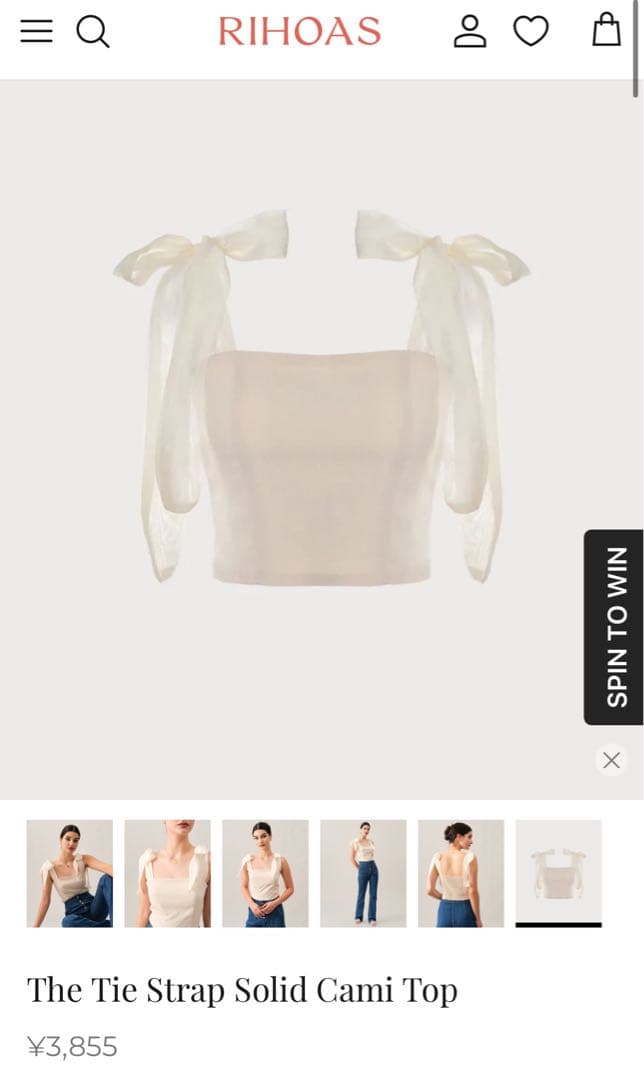View the front-facing model photo thumbnail

pos(265,873)
